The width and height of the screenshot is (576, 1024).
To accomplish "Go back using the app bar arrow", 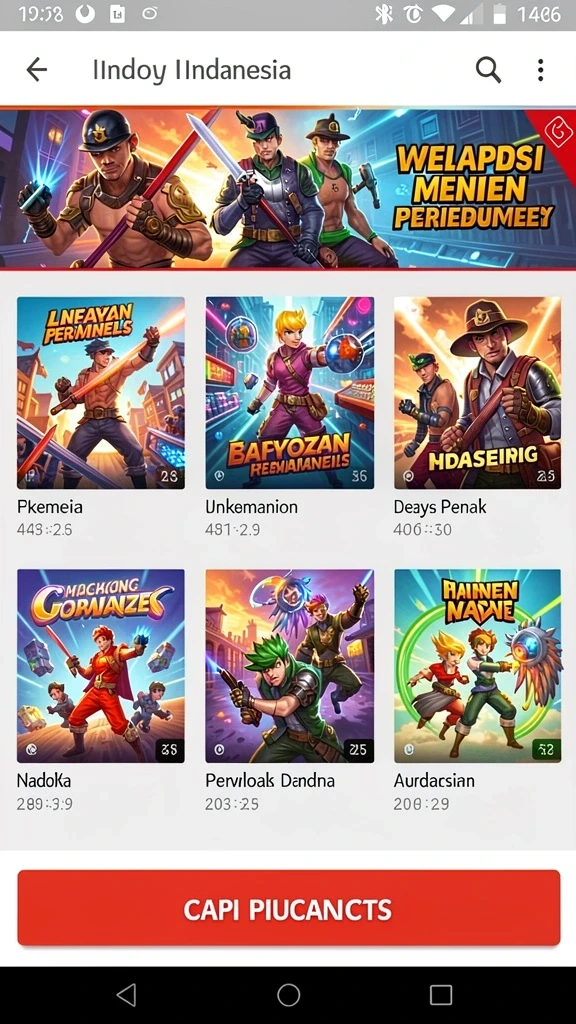I will click(x=37, y=69).
